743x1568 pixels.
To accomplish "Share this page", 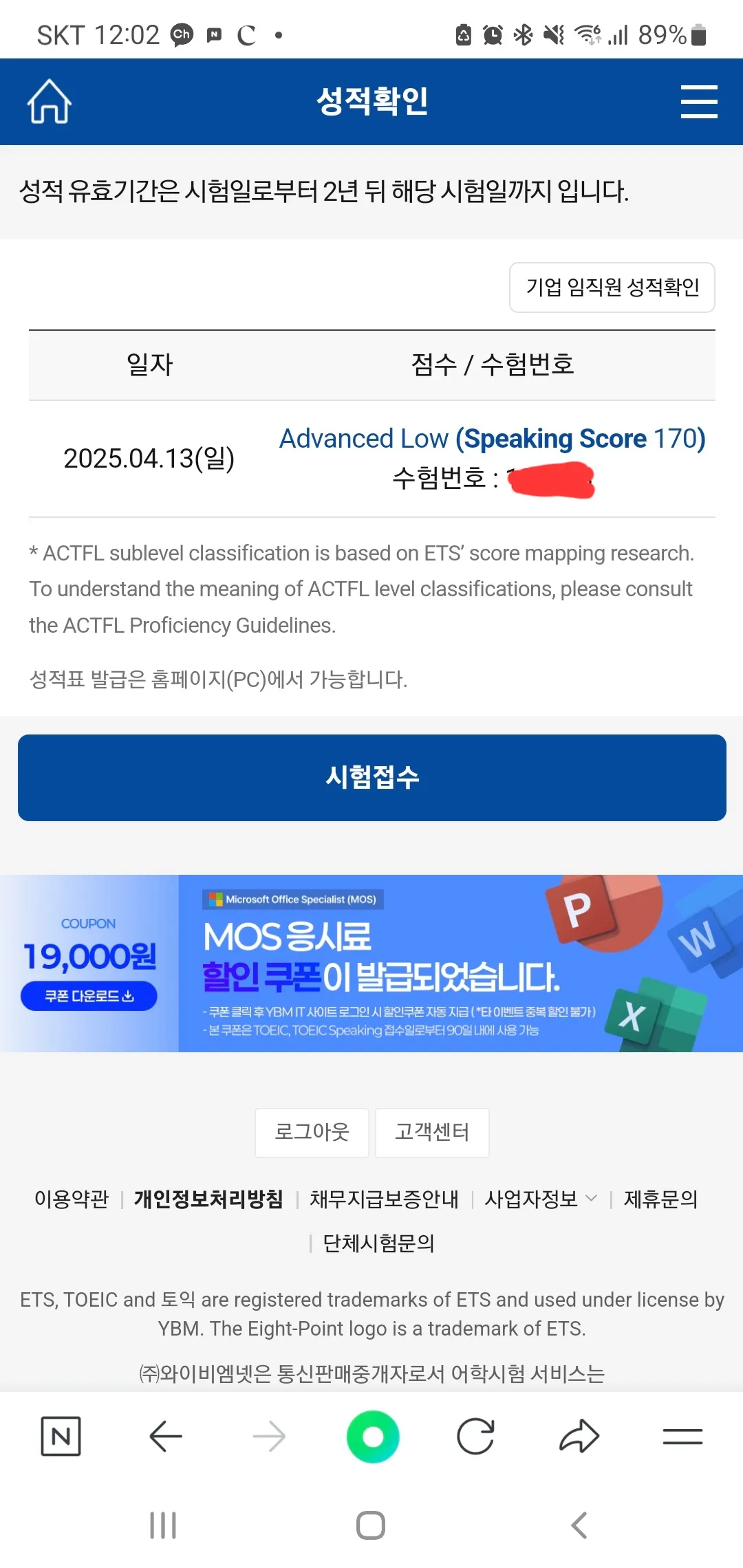I will click(x=579, y=1436).
